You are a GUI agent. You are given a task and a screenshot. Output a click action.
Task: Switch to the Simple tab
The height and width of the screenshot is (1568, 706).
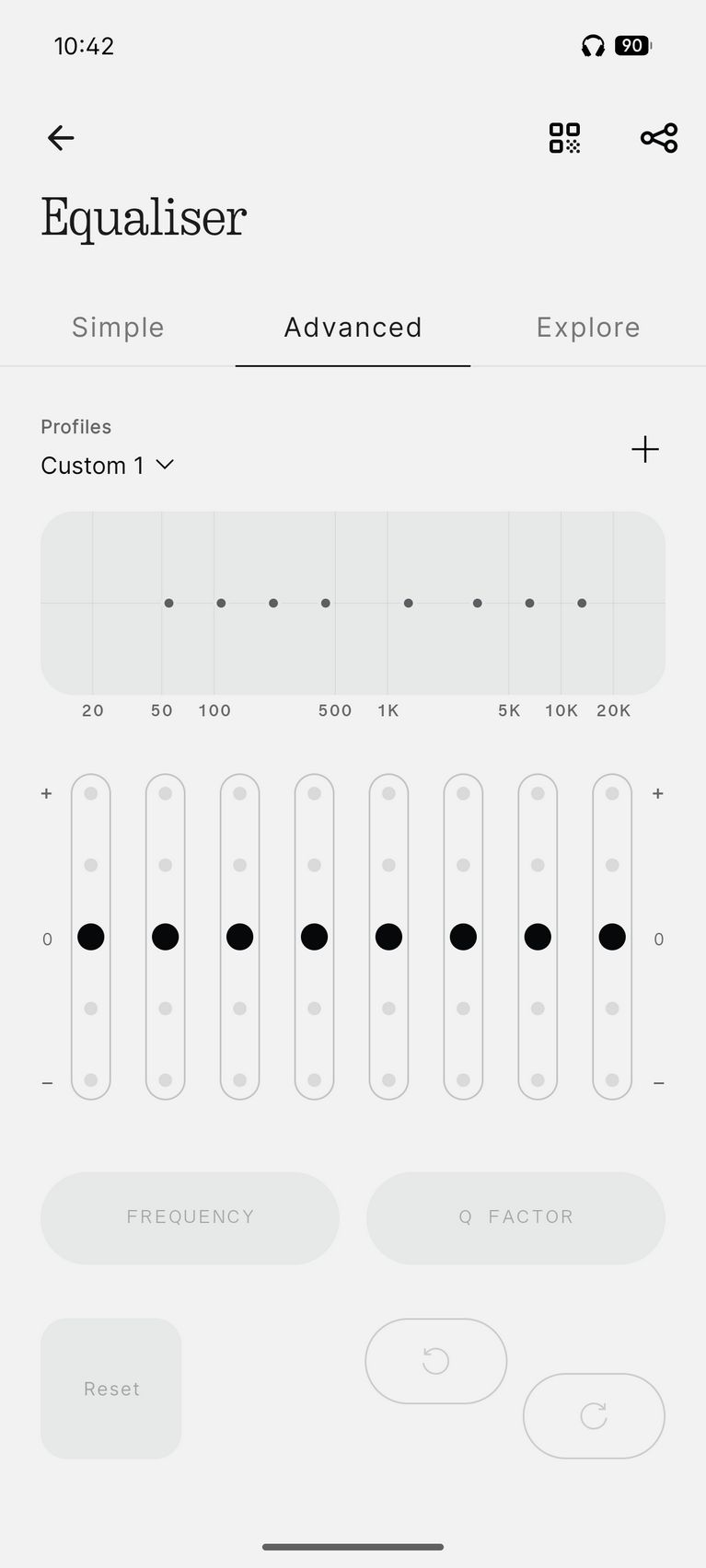pos(118,328)
